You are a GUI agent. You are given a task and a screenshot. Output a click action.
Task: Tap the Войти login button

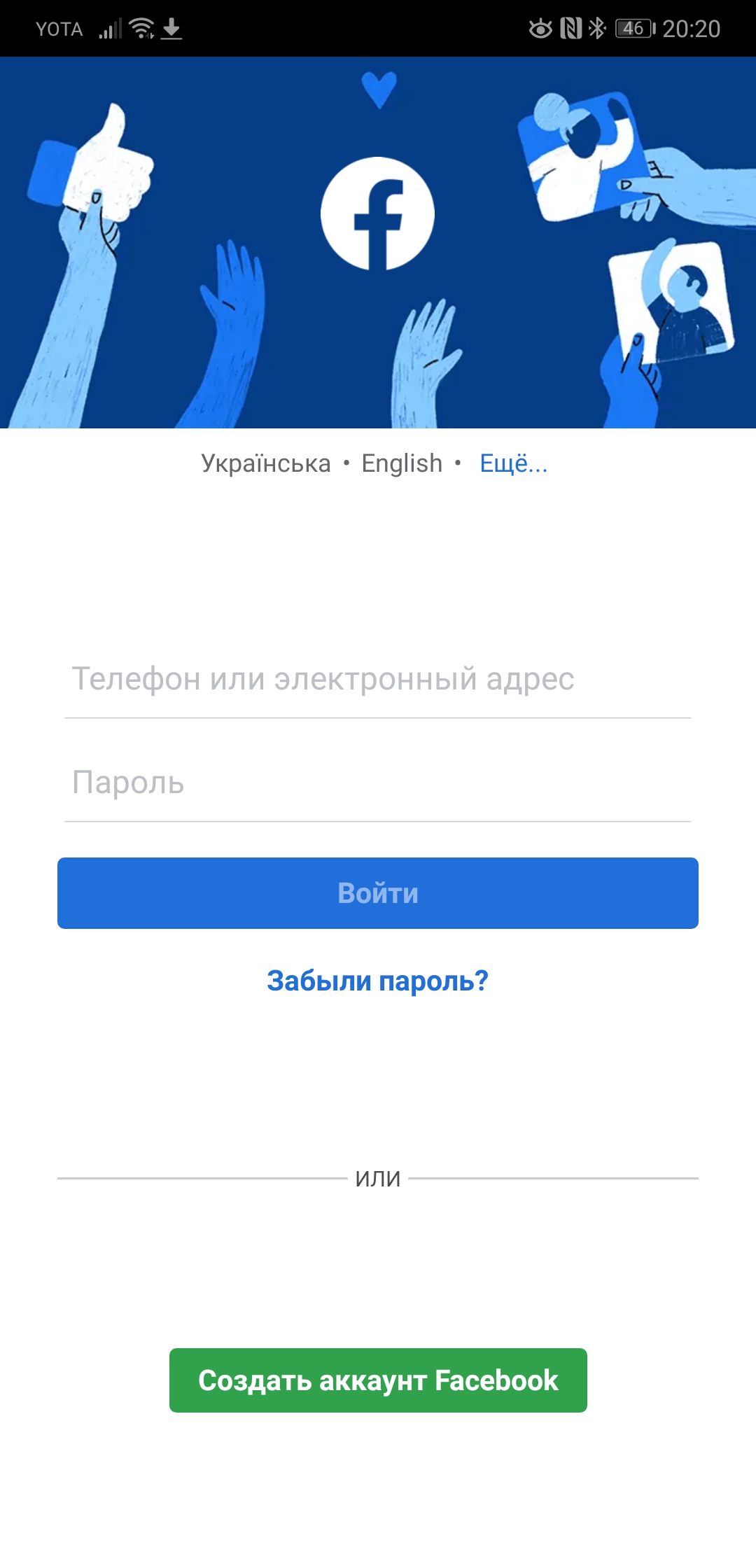[x=378, y=893]
